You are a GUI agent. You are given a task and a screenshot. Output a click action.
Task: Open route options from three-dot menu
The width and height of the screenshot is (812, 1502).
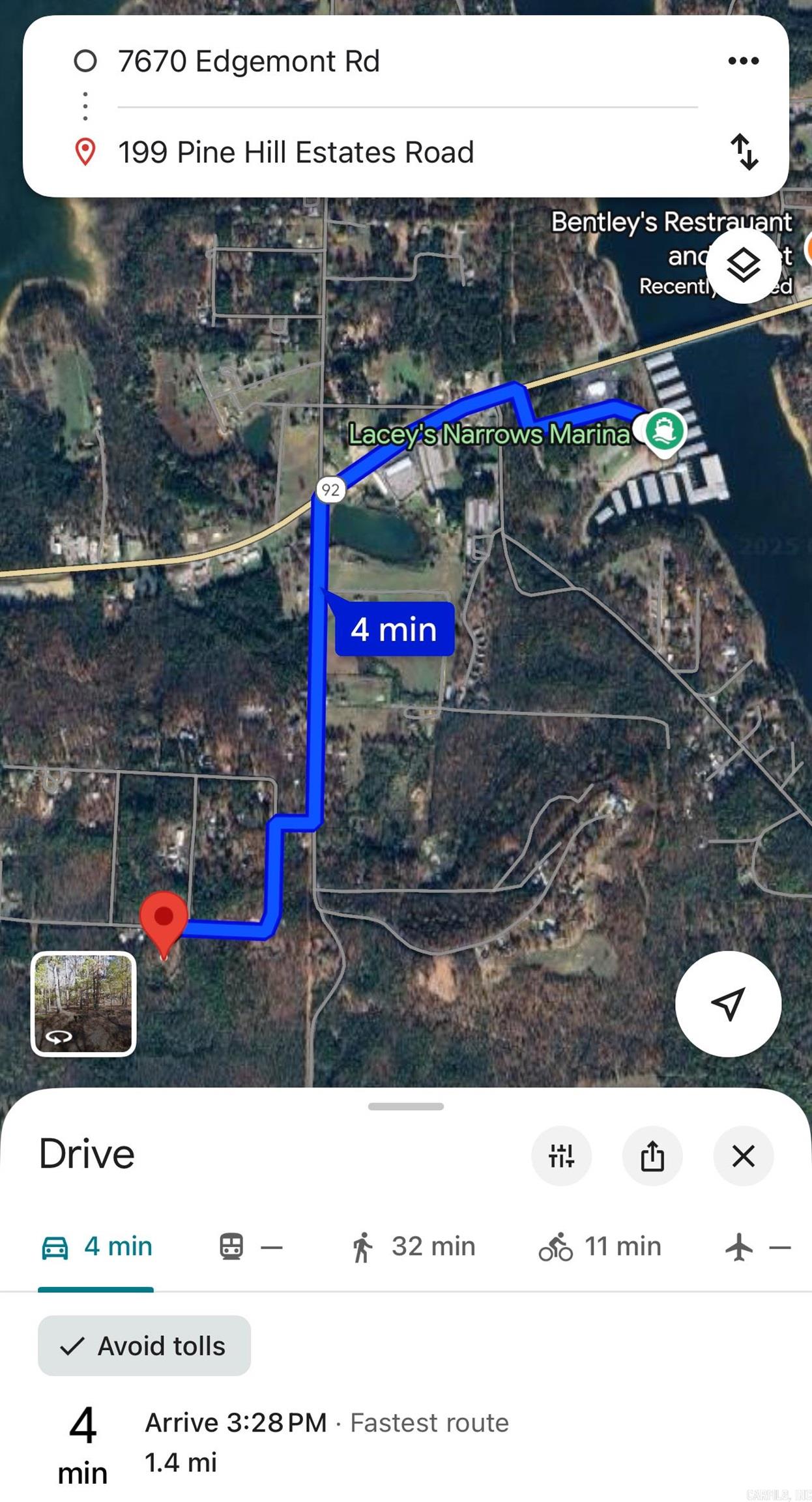point(742,61)
